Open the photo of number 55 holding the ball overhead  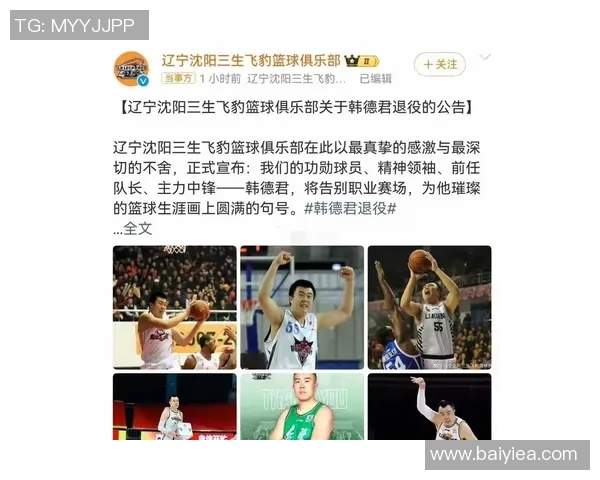coord(429,307)
